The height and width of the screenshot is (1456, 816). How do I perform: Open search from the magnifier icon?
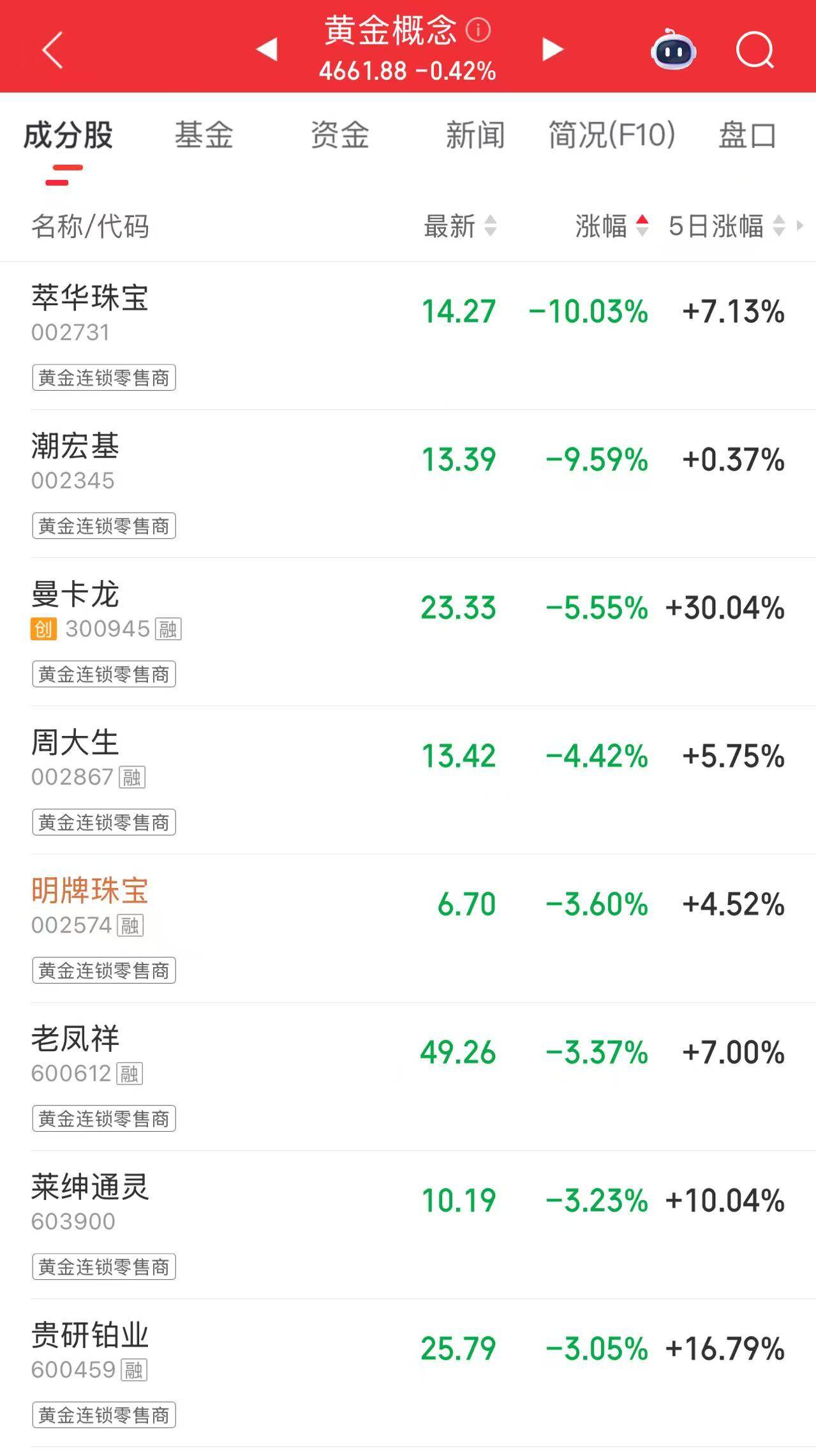tap(755, 50)
